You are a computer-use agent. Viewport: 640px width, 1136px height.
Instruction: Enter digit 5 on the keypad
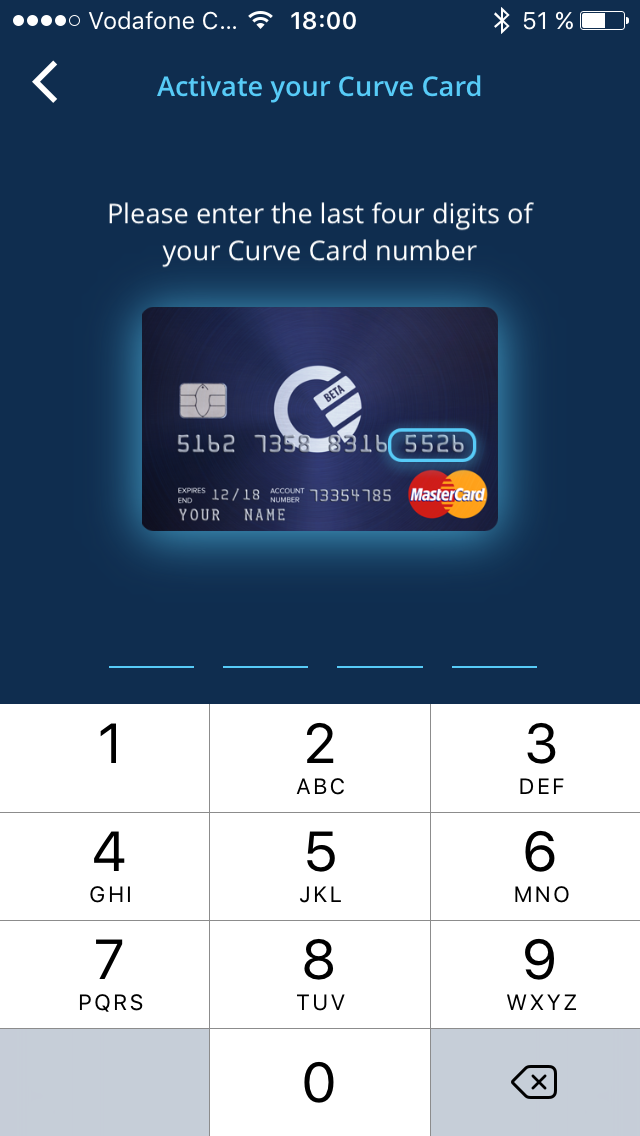coord(320,866)
